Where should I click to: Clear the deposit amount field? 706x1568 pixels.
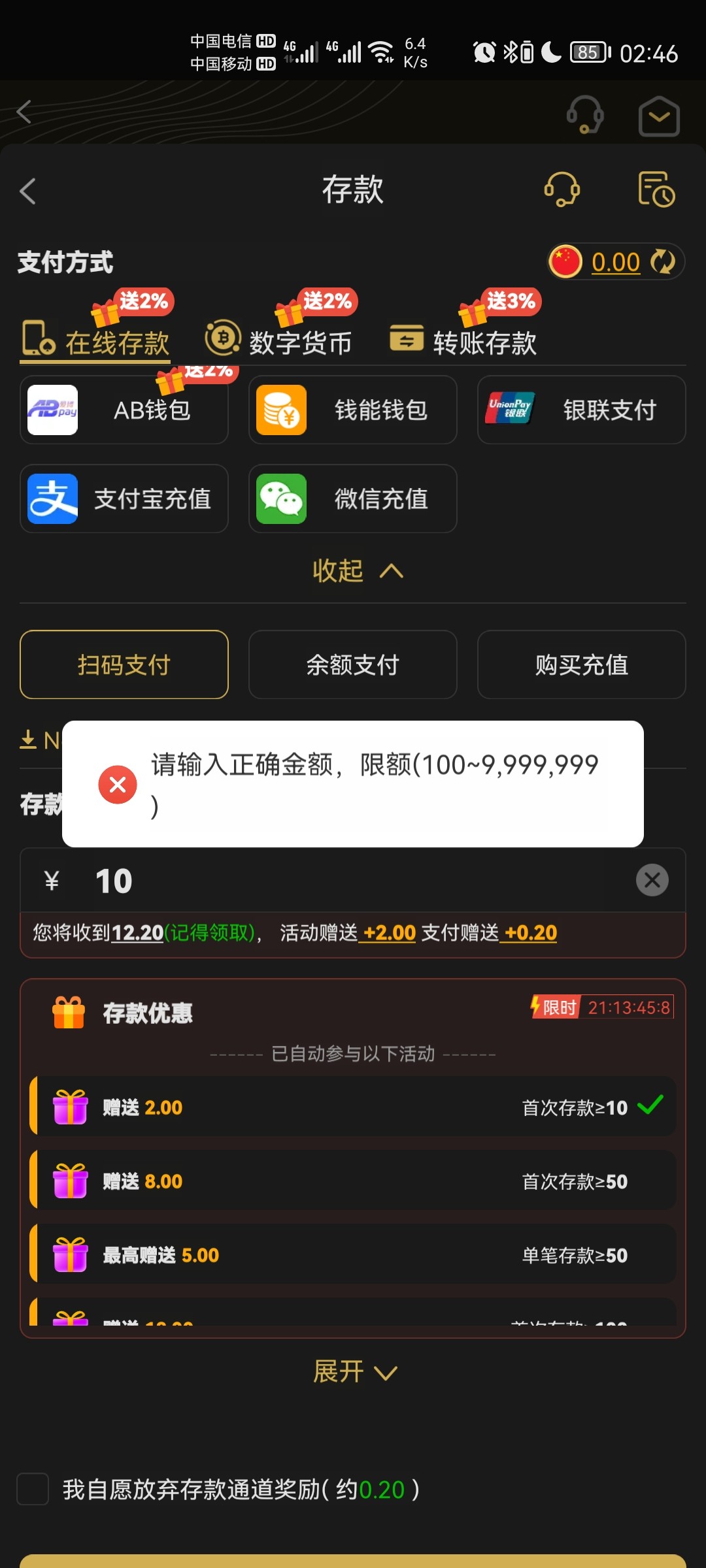point(652,881)
